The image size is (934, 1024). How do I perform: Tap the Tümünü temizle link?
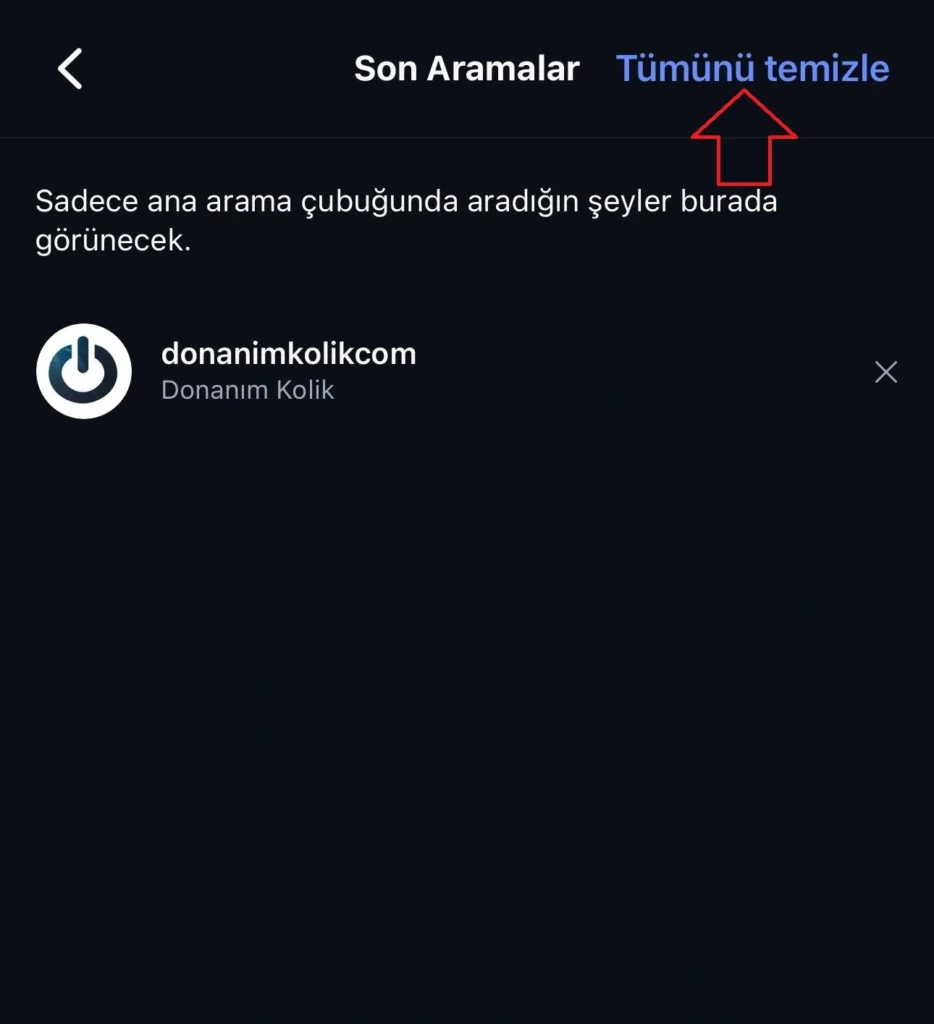pos(752,69)
